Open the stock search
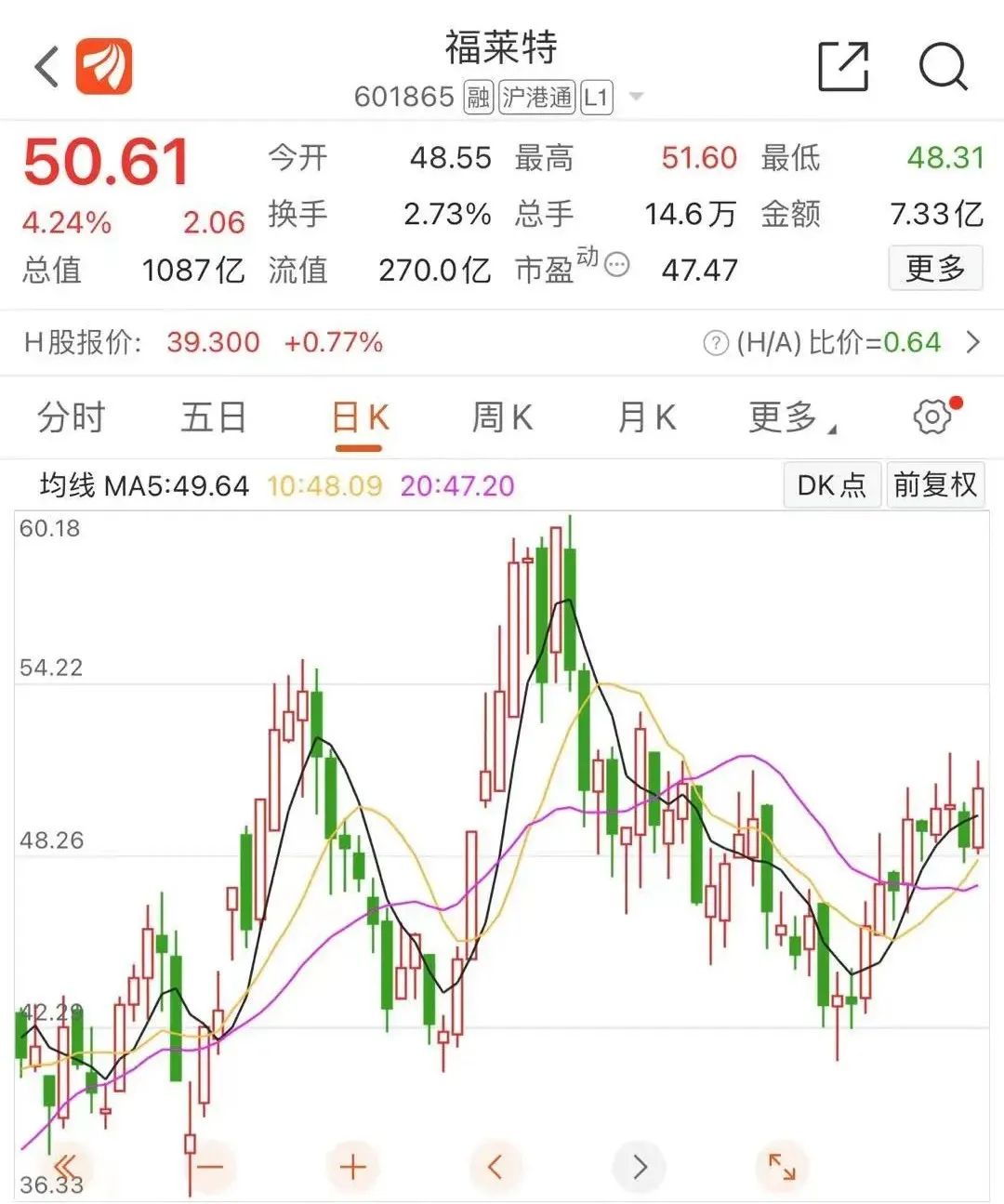 [x=943, y=67]
